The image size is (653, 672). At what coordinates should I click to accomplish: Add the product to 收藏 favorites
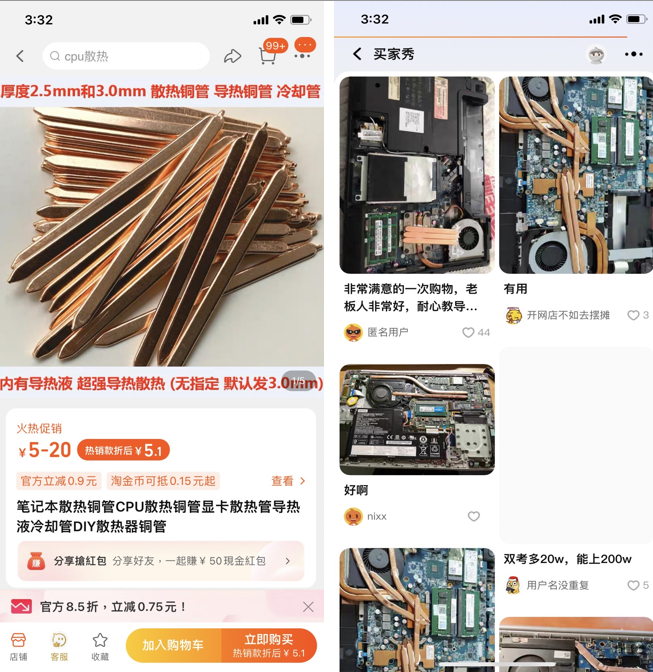[x=100, y=646]
